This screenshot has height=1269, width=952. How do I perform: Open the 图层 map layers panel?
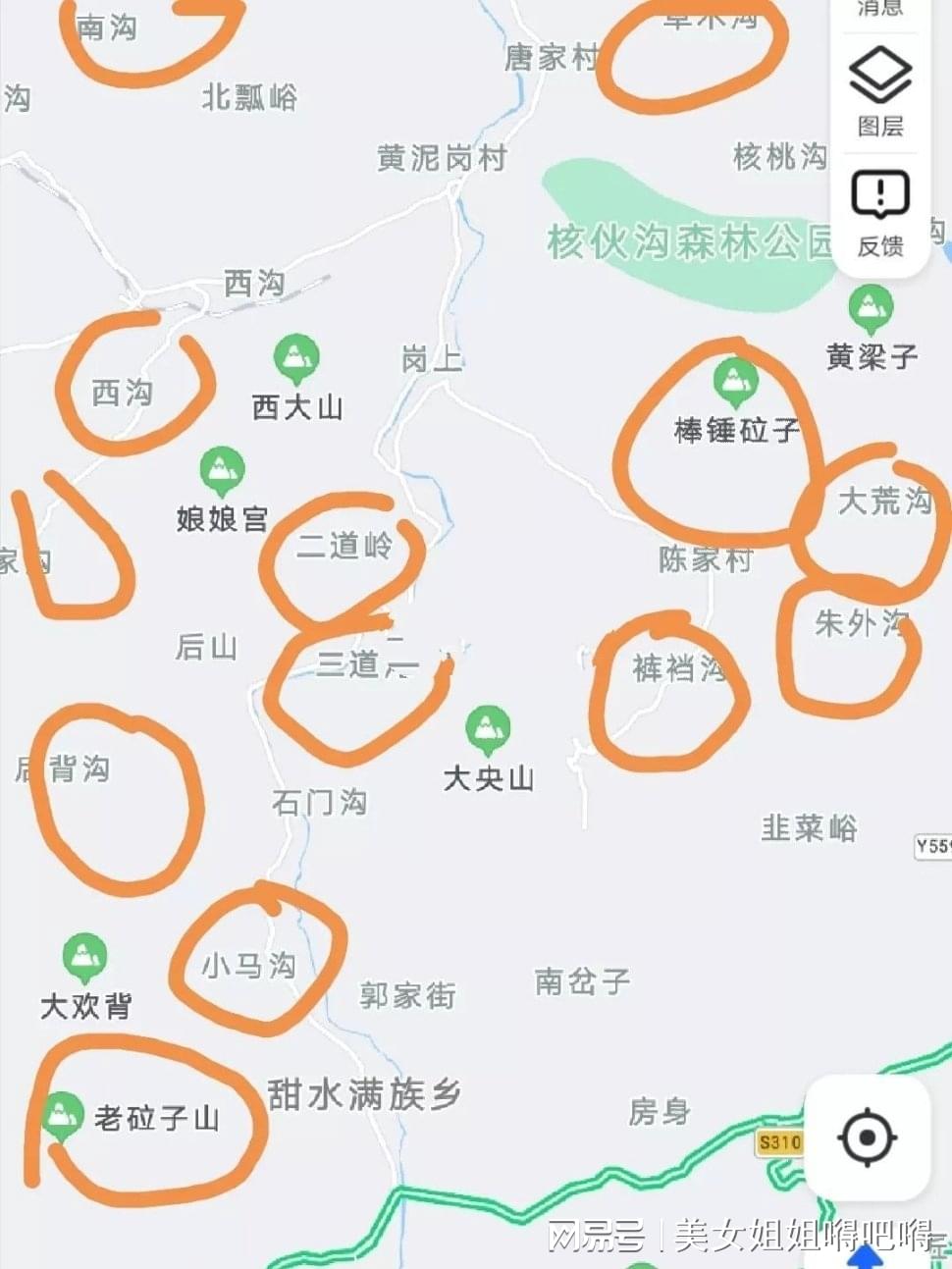pos(879,90)
